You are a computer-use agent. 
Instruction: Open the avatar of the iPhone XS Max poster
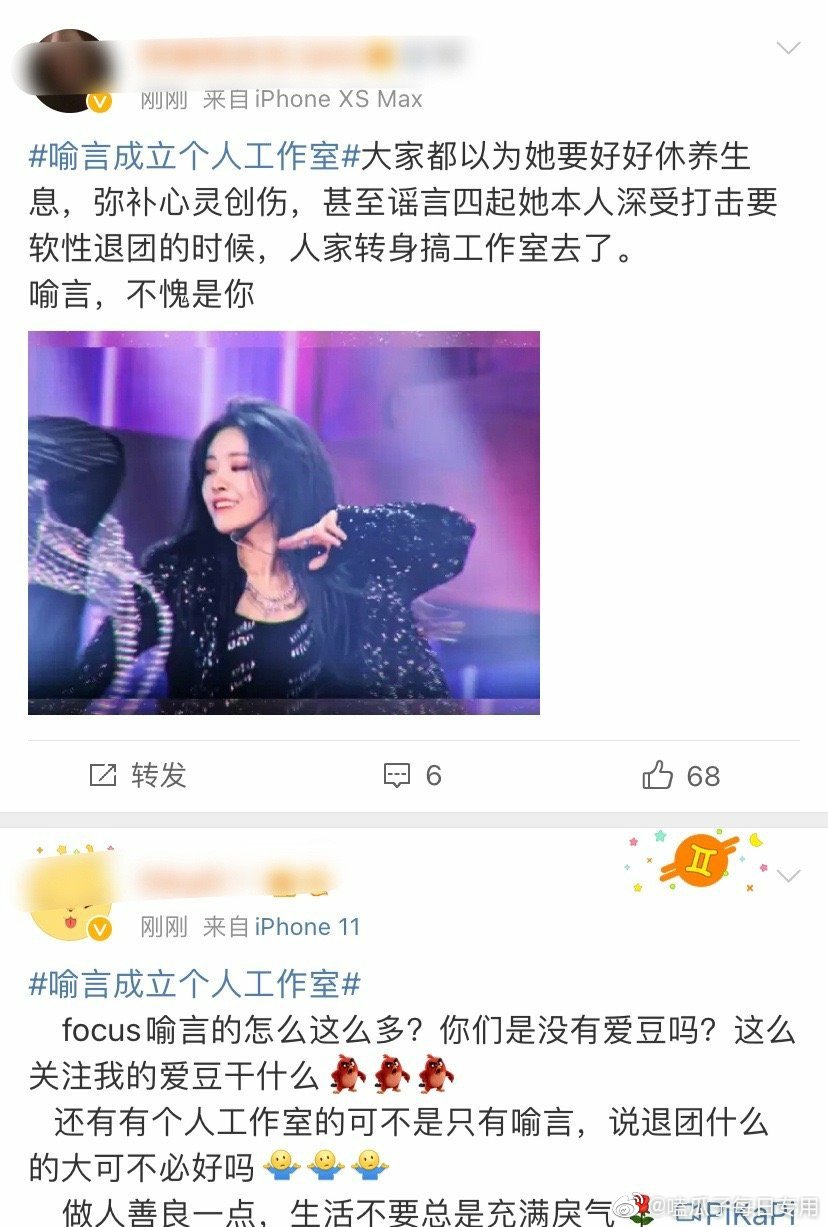68,70
